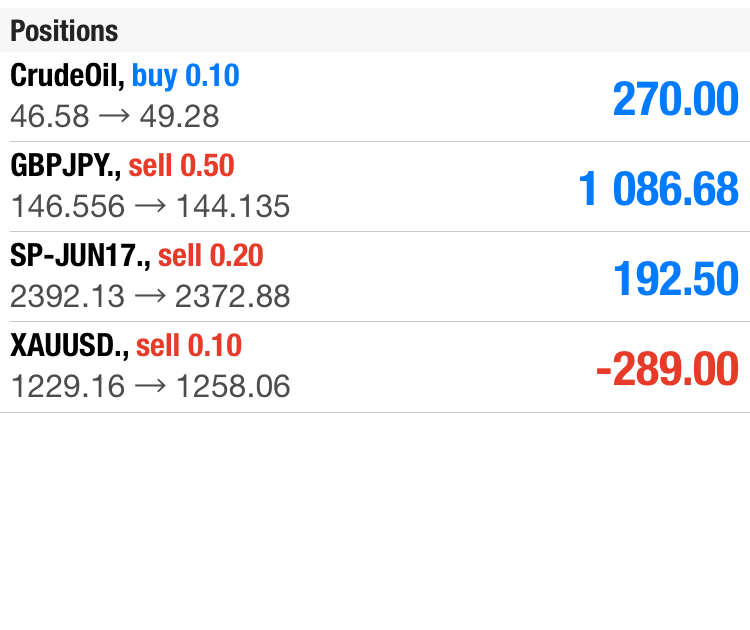The width and height of the screenshot is (750, 630).
Task: Open the CrudeOil buy position
Action: point(375,97)
